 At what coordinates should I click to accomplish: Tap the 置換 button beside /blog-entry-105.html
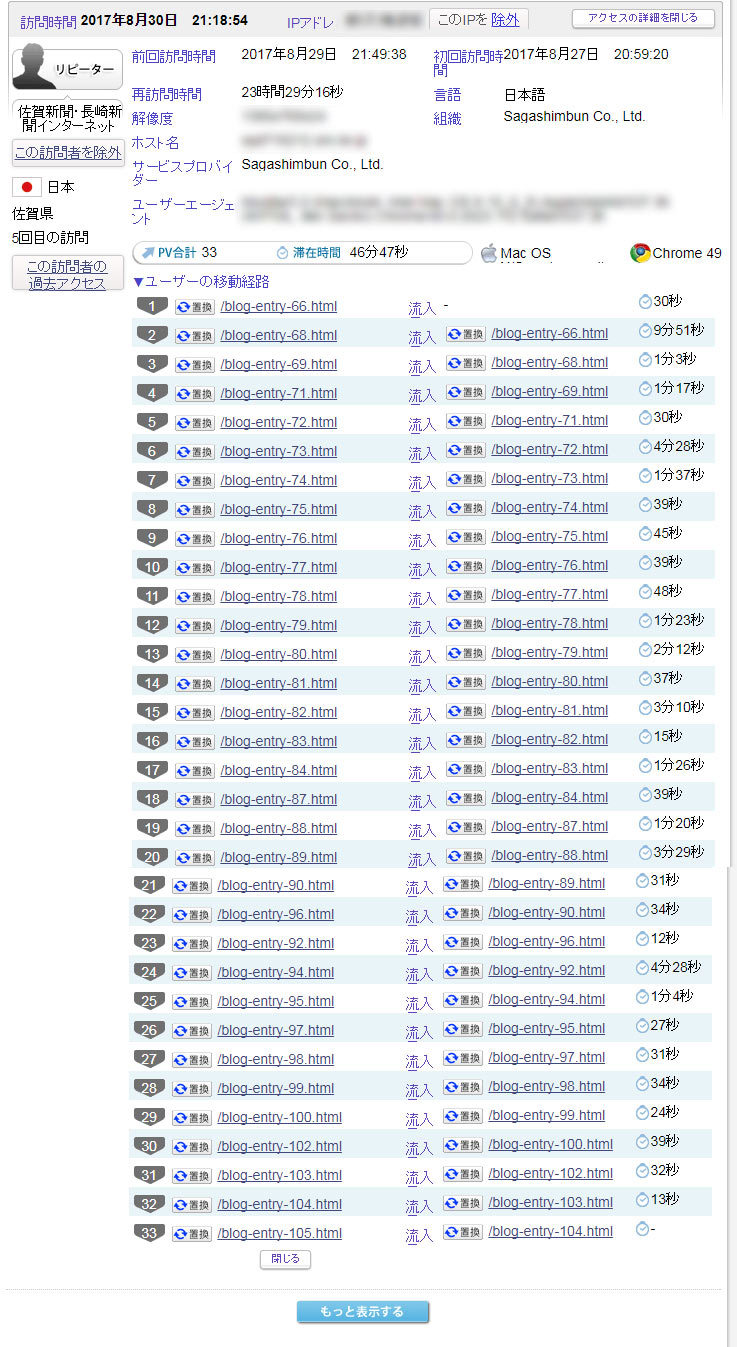192,1233
